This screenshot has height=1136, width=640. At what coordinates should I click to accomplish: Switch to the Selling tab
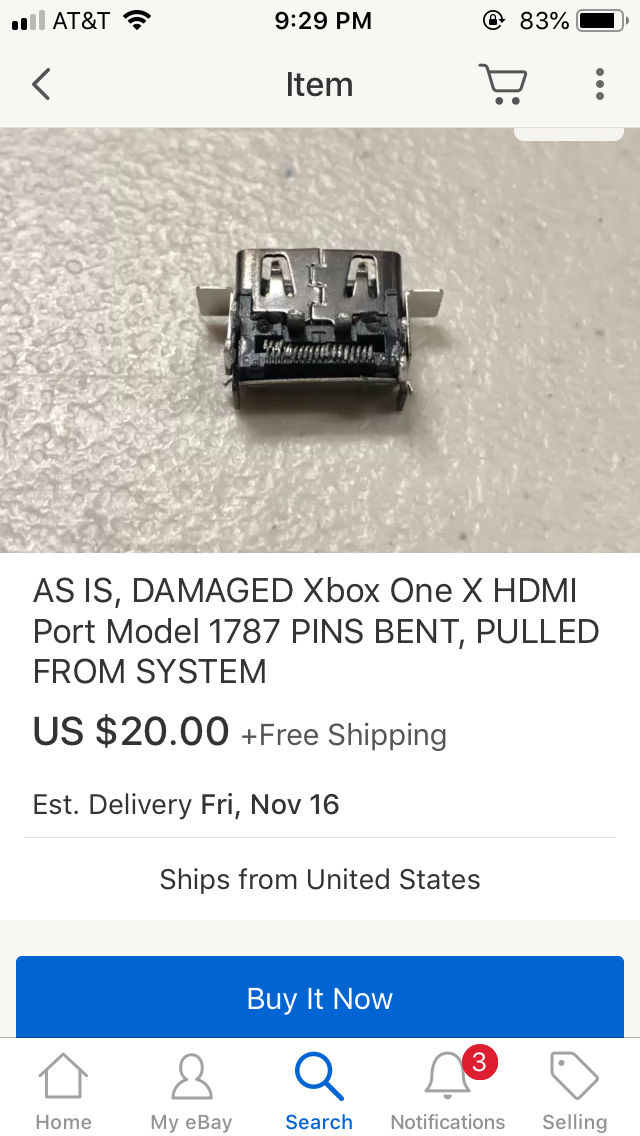click(x=575, y=1091)
